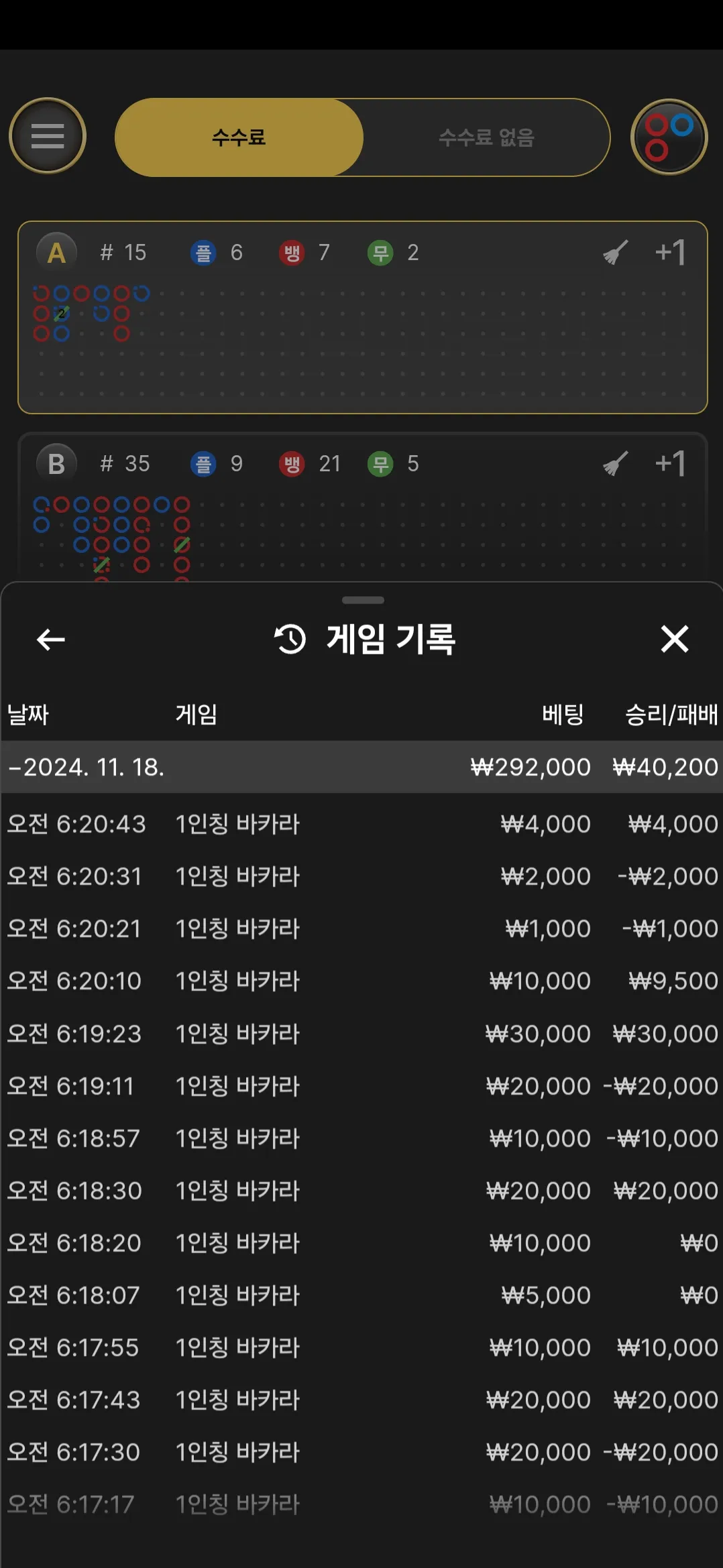Tap +1 on table B
723x1568 pixels.
[670, 464]
